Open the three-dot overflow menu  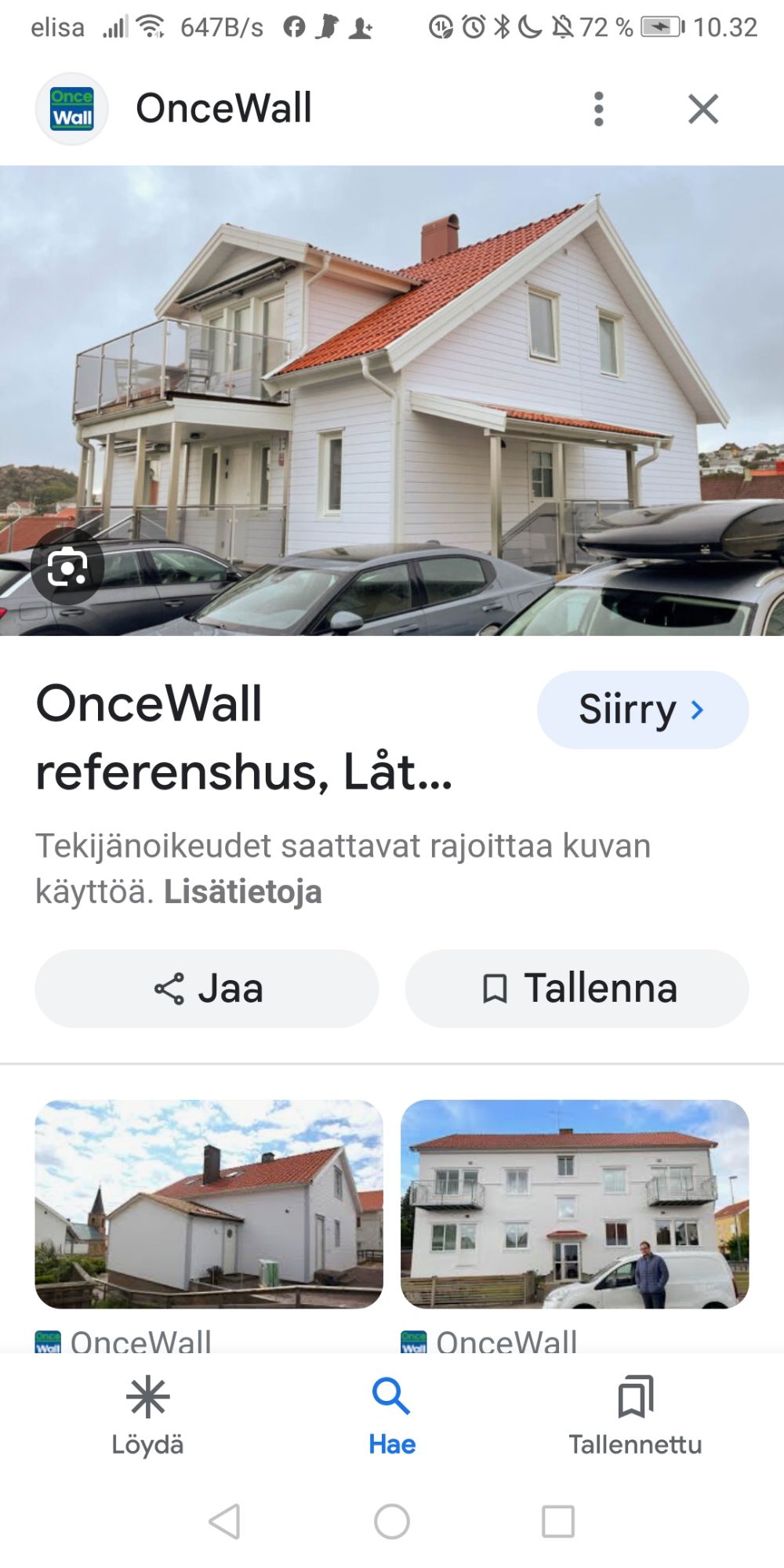(599, 109)
